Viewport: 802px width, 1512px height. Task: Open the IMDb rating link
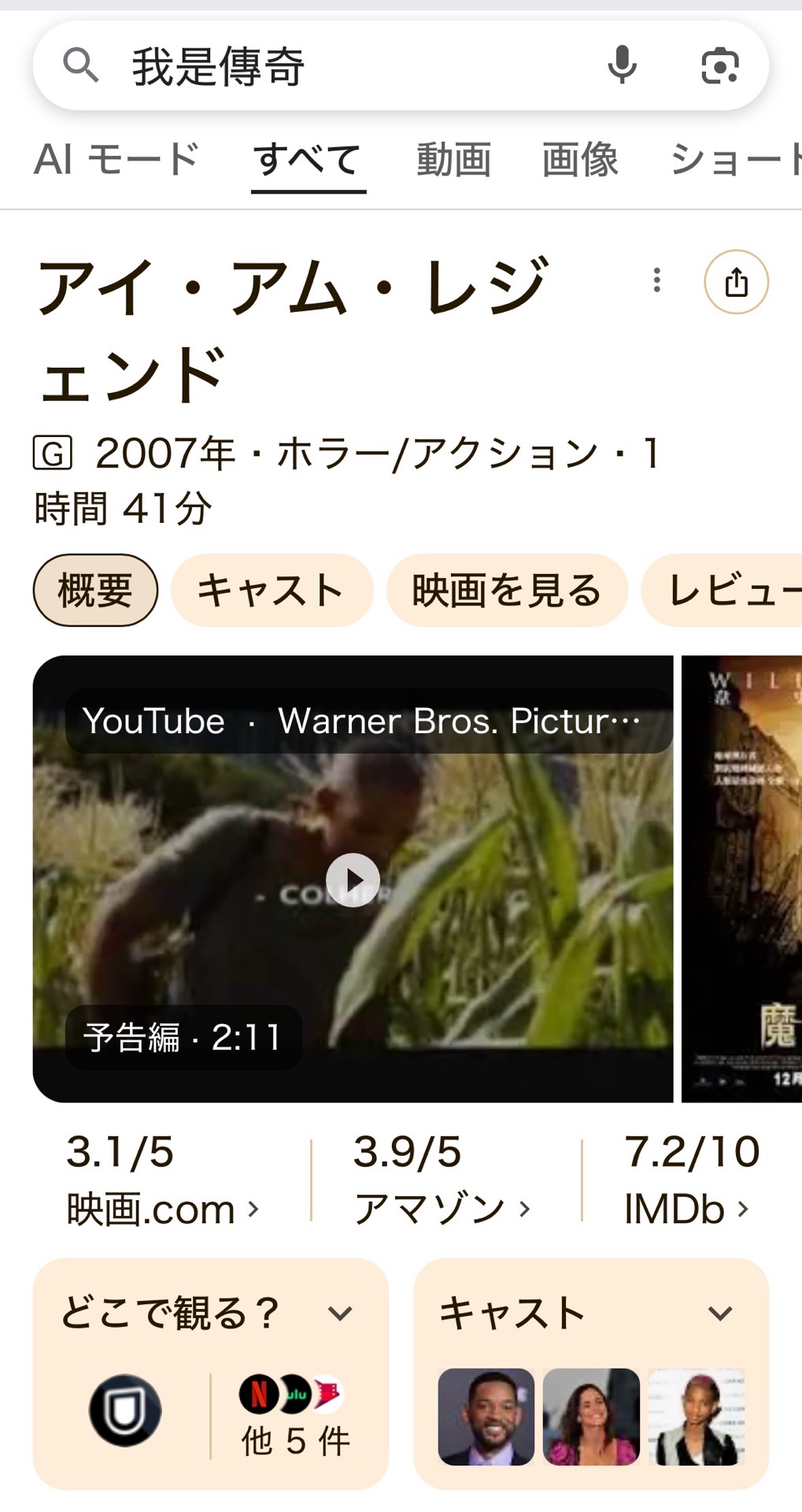coord(687,1181)
